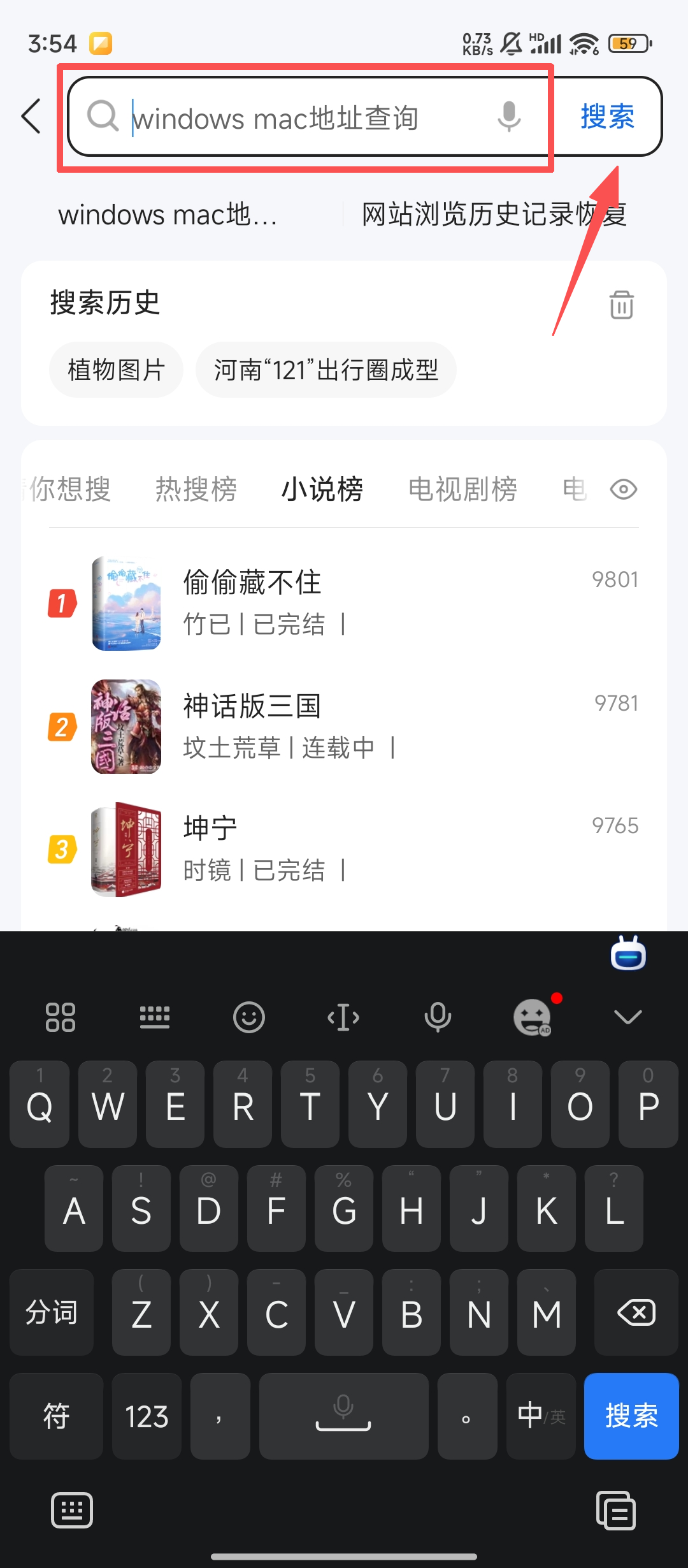Tap the backspace key on the keyboard

[x=636, y=1312]
